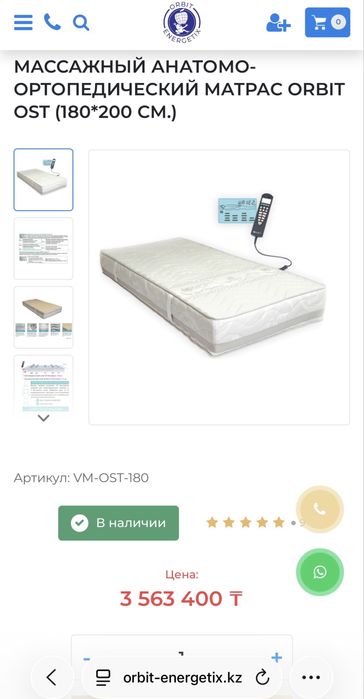Screen dimensions: 364x699
Task: Decrease quantity with the minus button
Action: (87, 658)
